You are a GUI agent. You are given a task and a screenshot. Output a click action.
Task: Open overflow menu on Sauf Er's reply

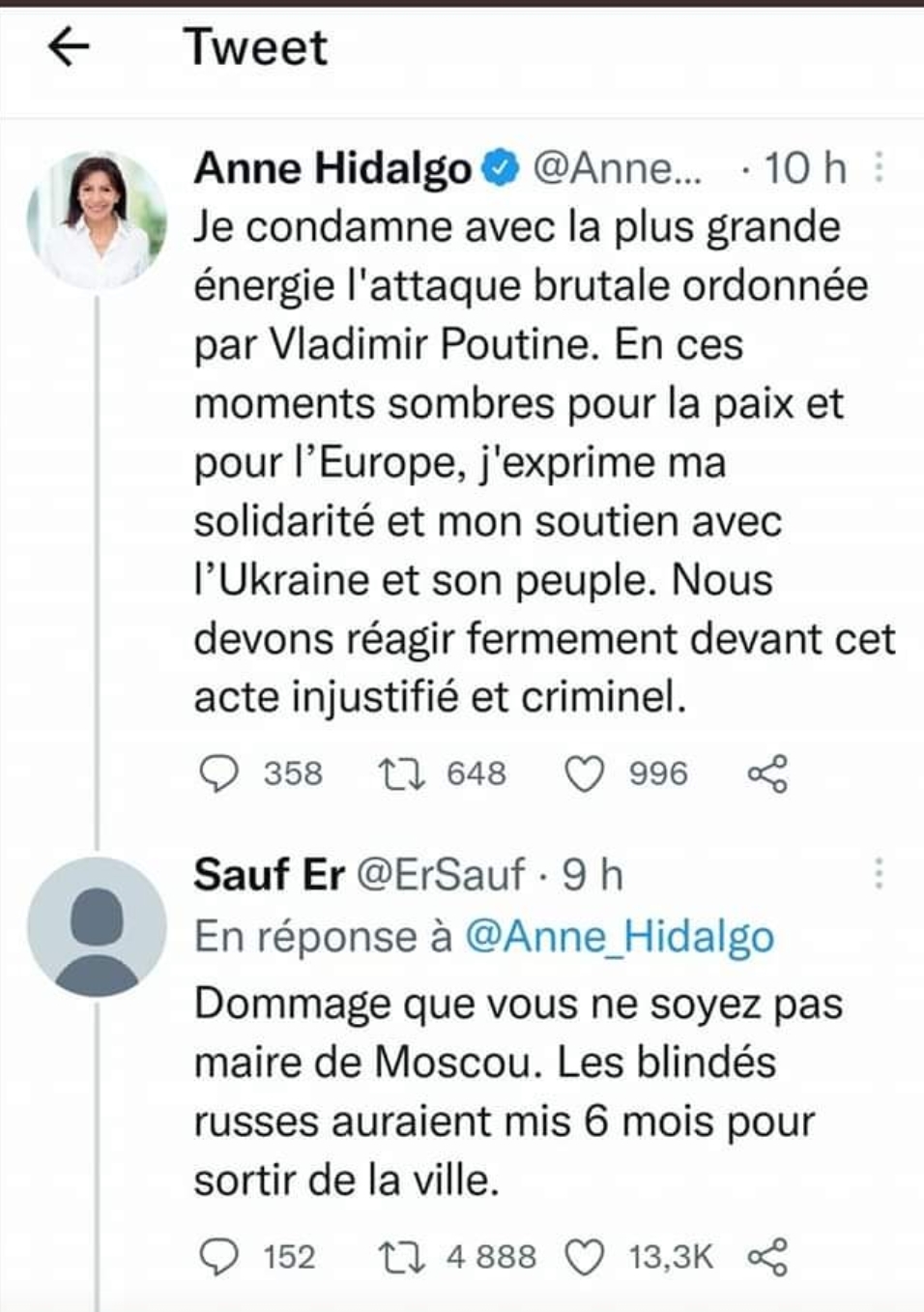879,873
